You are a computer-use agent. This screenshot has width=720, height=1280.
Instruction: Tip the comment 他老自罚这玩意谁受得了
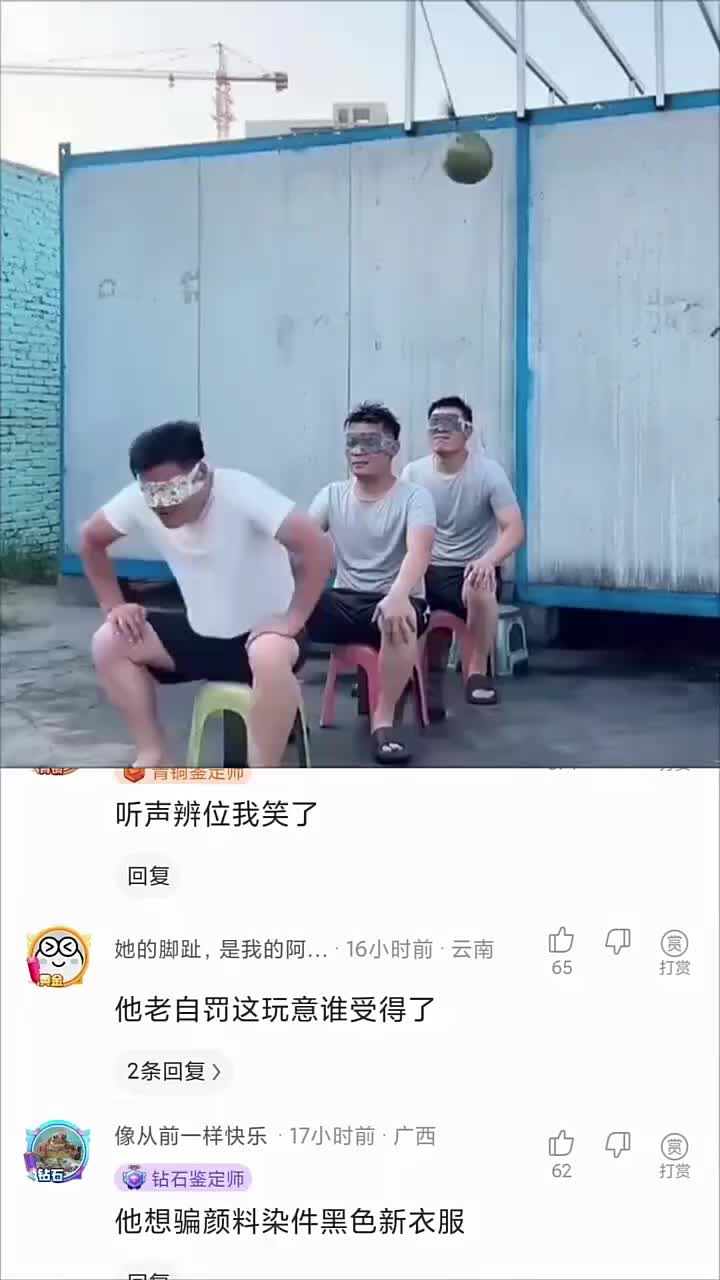(x=674, y=951)
